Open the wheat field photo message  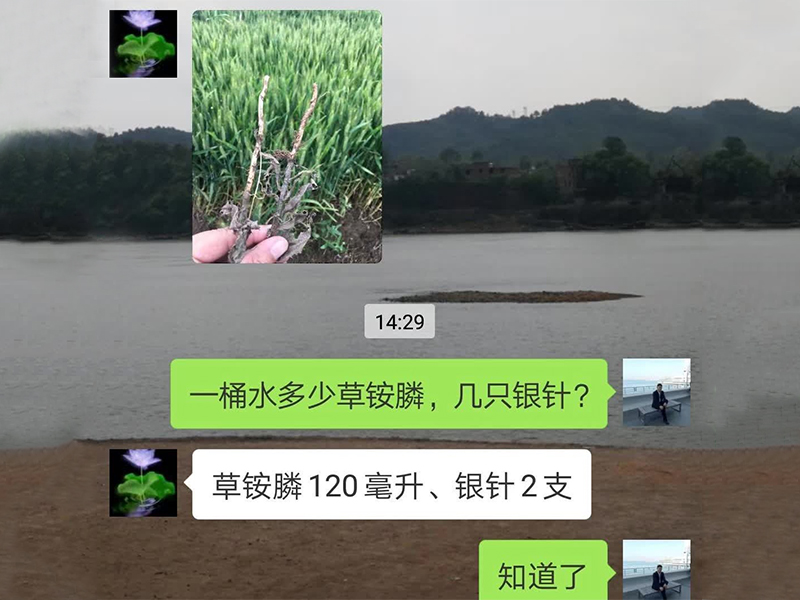(287, 137)
